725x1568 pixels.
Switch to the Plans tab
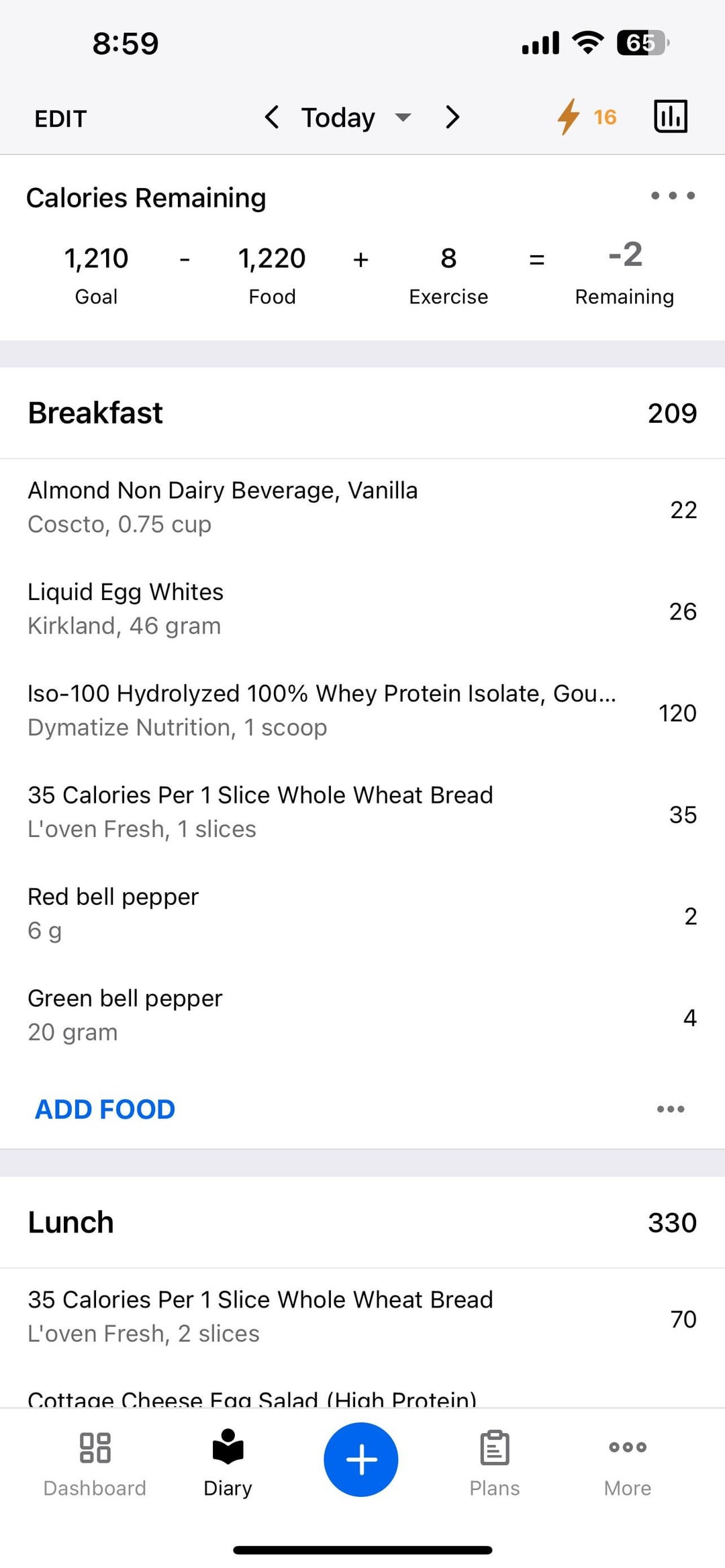[495, 1463]
